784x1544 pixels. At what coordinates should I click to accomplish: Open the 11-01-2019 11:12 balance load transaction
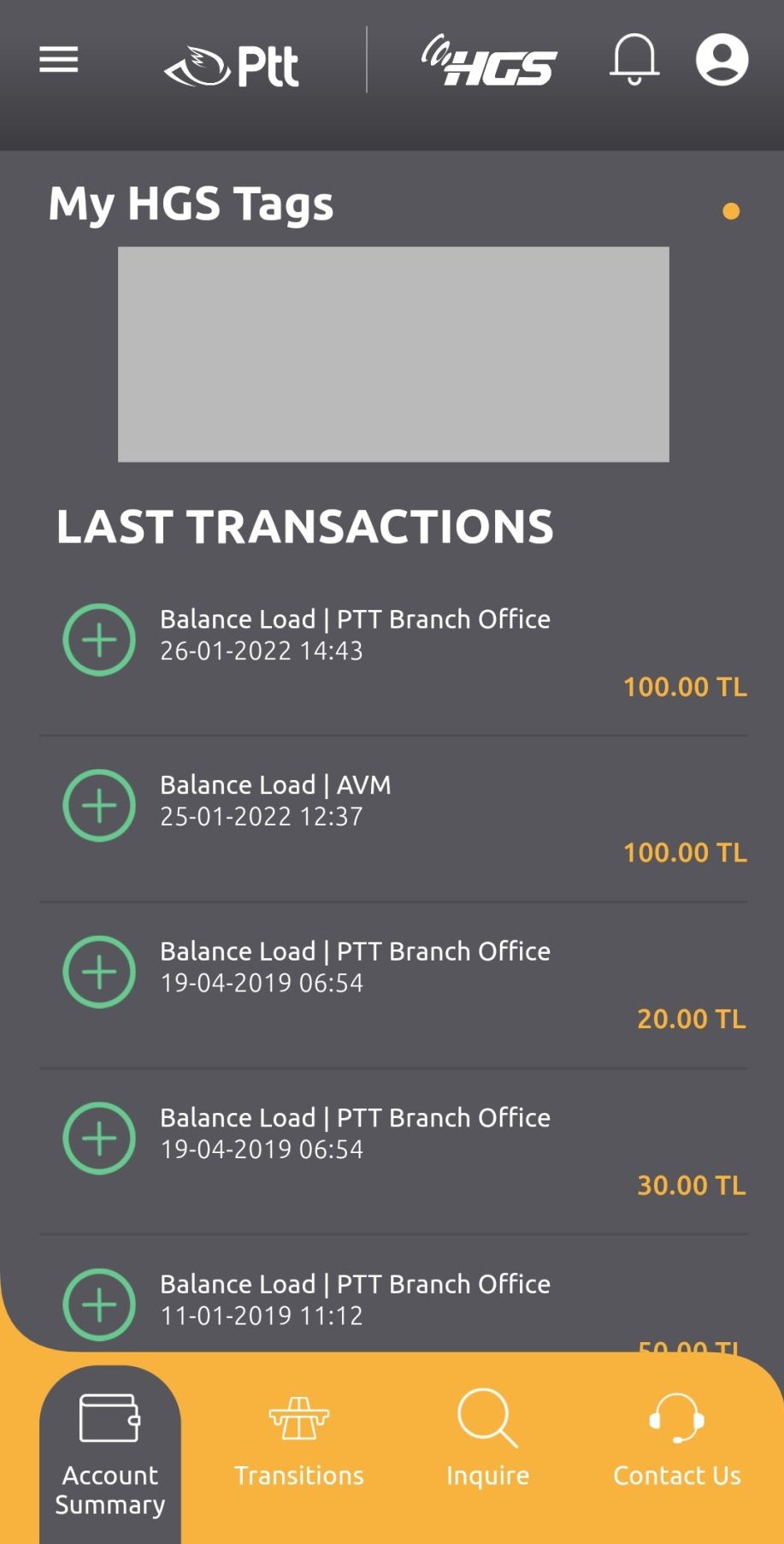393,1300
